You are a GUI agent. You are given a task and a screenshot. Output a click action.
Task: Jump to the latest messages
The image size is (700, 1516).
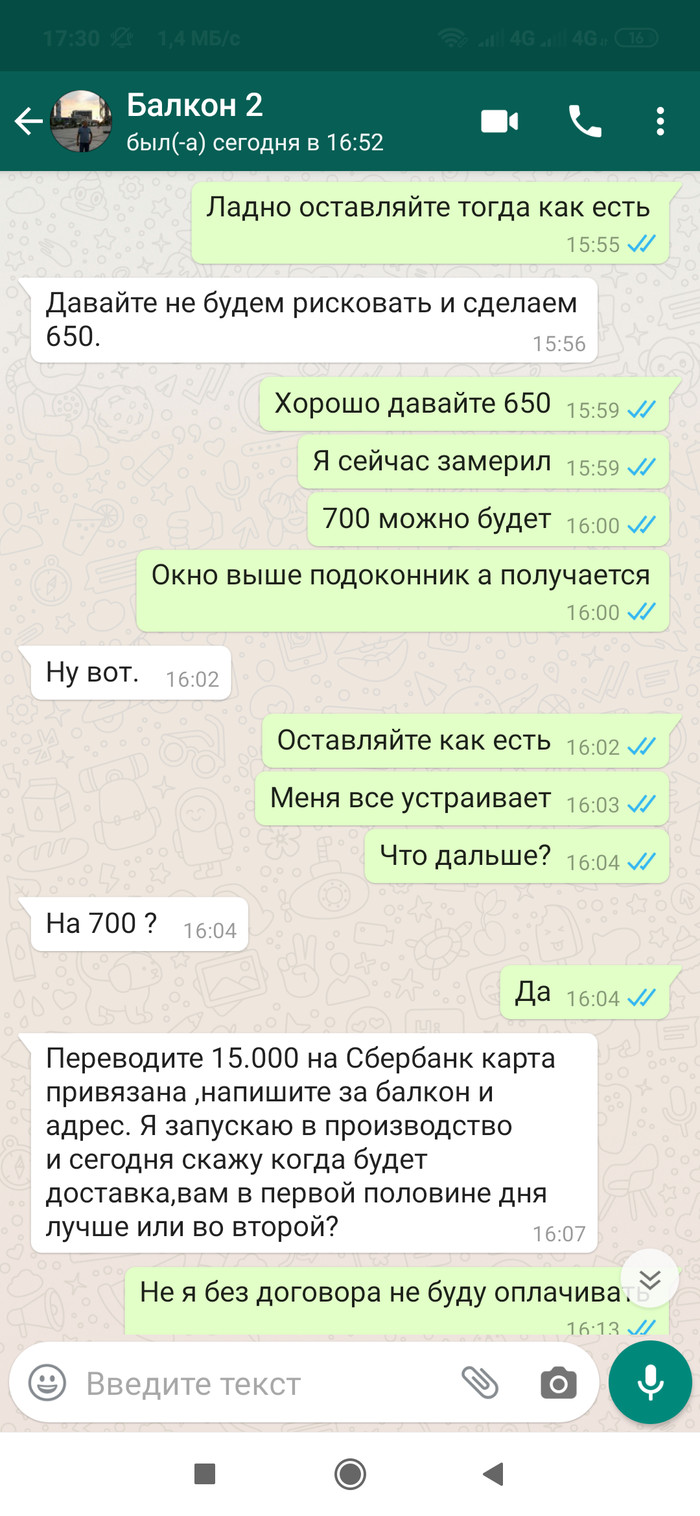(649, 1279)
